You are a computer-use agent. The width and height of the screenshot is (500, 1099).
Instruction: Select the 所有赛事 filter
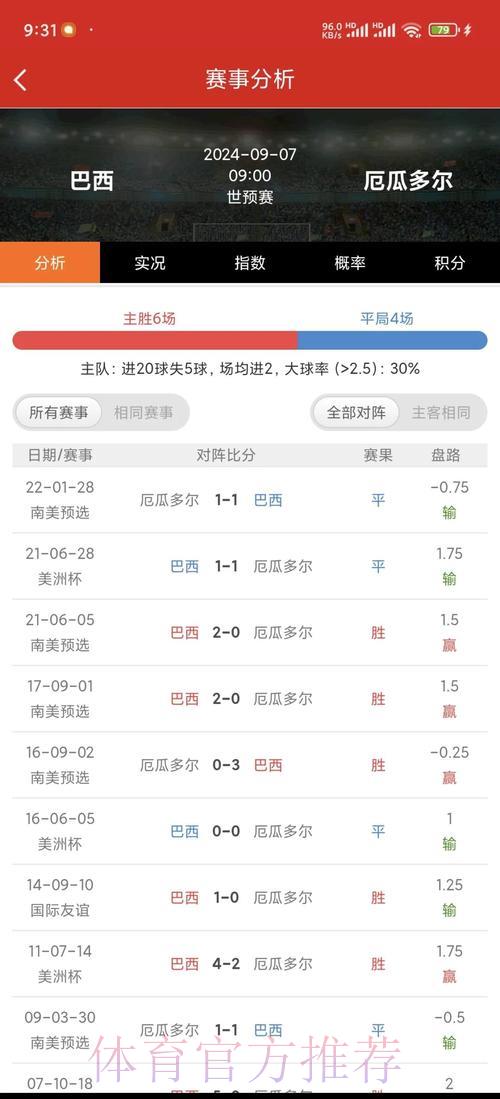pyautogui.click(x=59, y=413)
